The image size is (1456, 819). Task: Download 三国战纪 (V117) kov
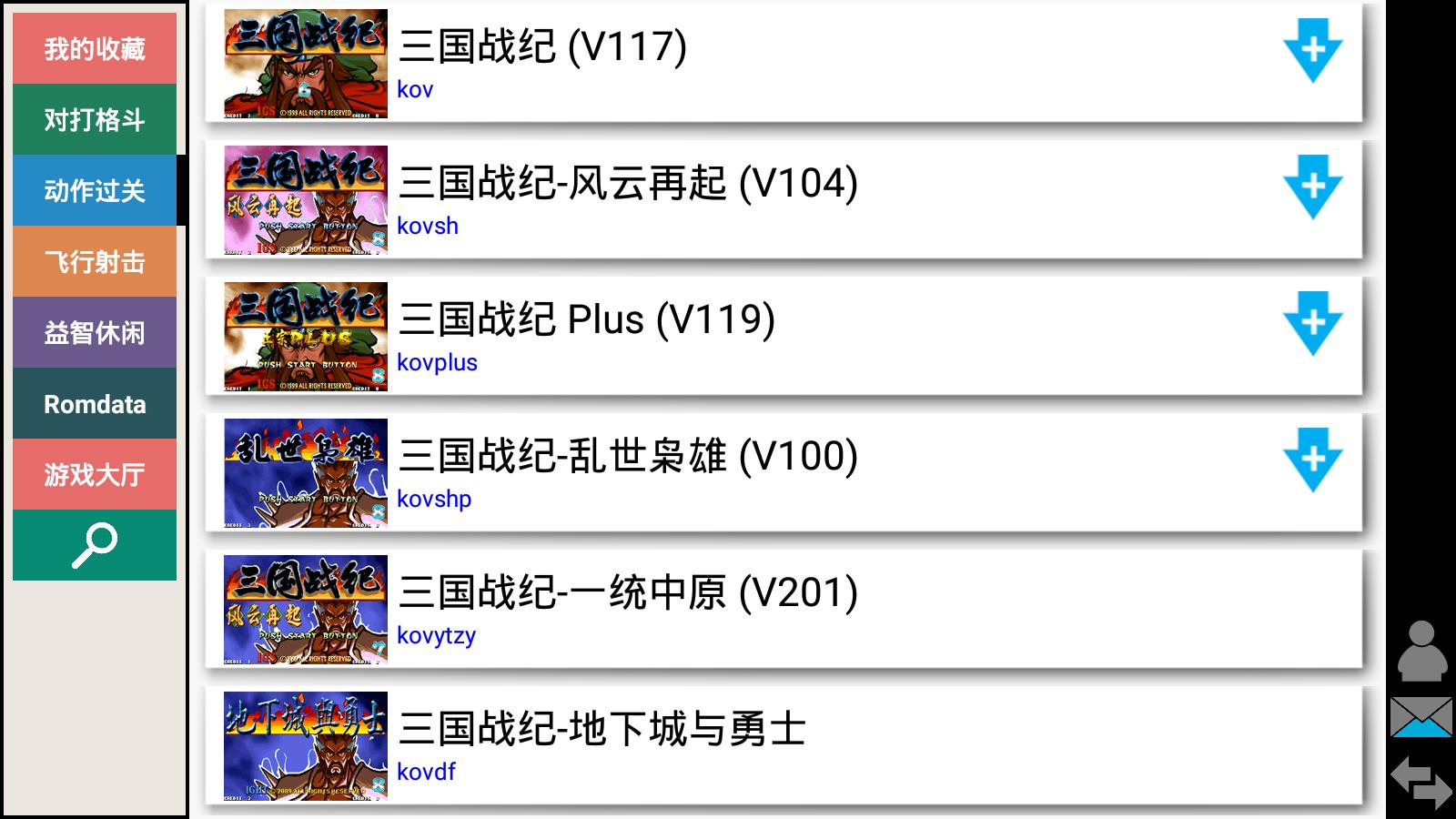tap(1312, 51)
